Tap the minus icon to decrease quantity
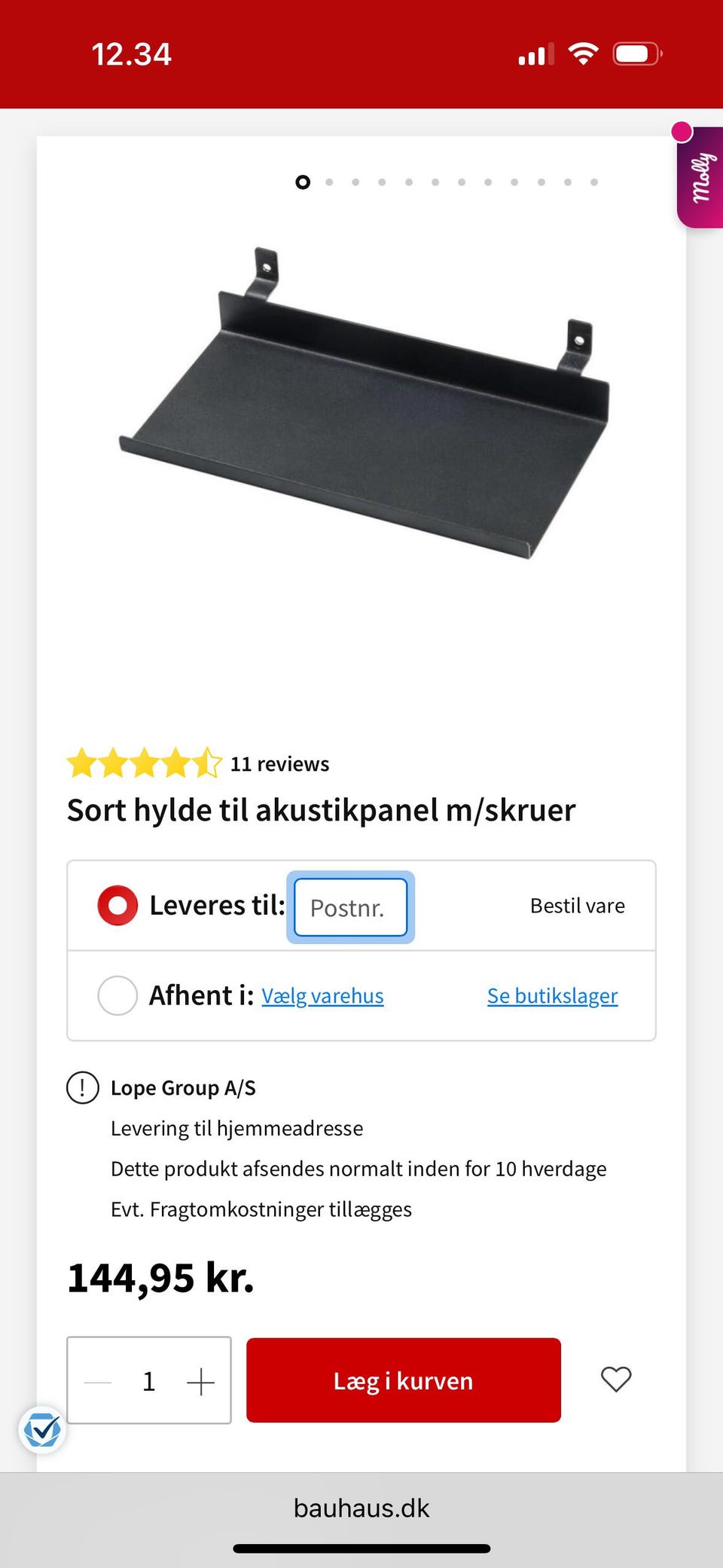This screenshot has width=723, height=1568. point(98,1380)
